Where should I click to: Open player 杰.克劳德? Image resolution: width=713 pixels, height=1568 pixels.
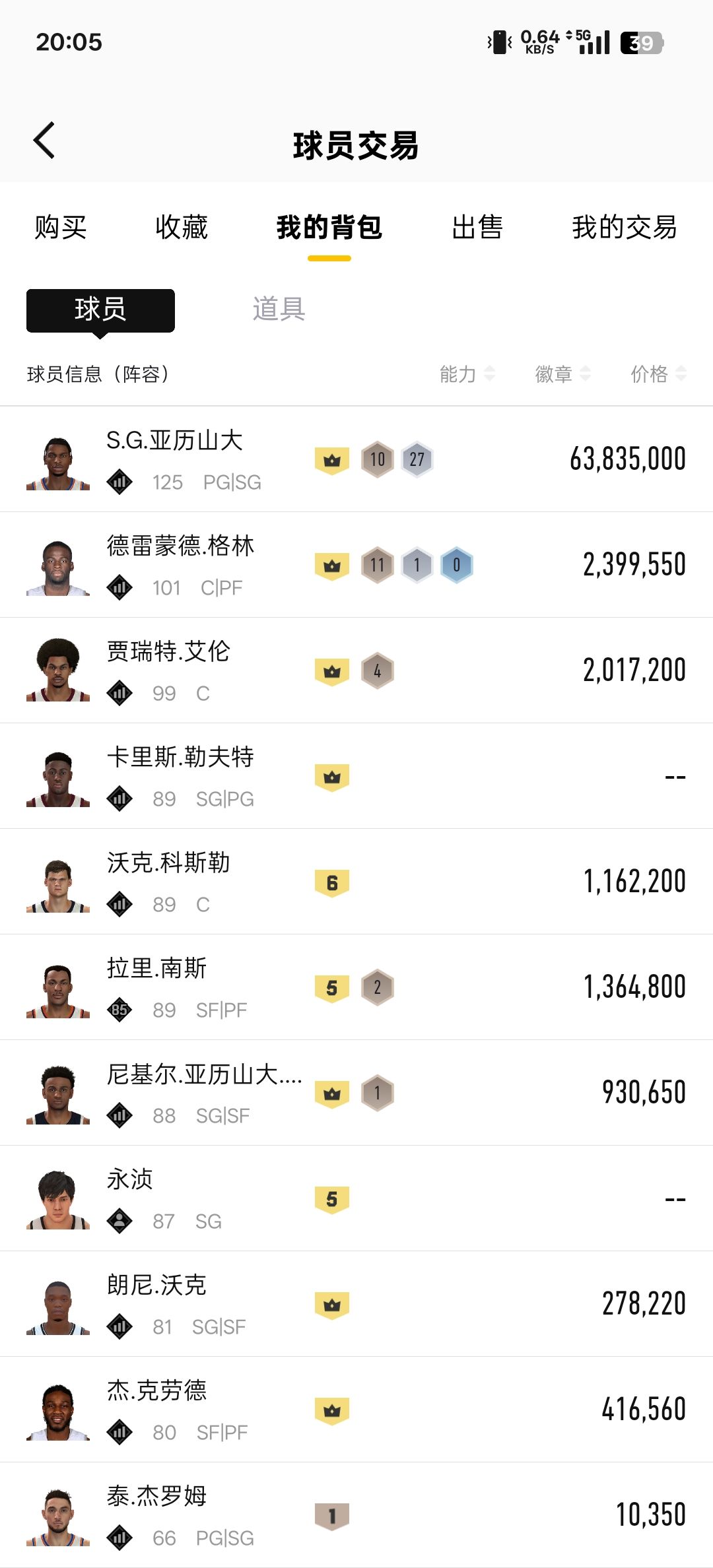tap(356, 1410)
